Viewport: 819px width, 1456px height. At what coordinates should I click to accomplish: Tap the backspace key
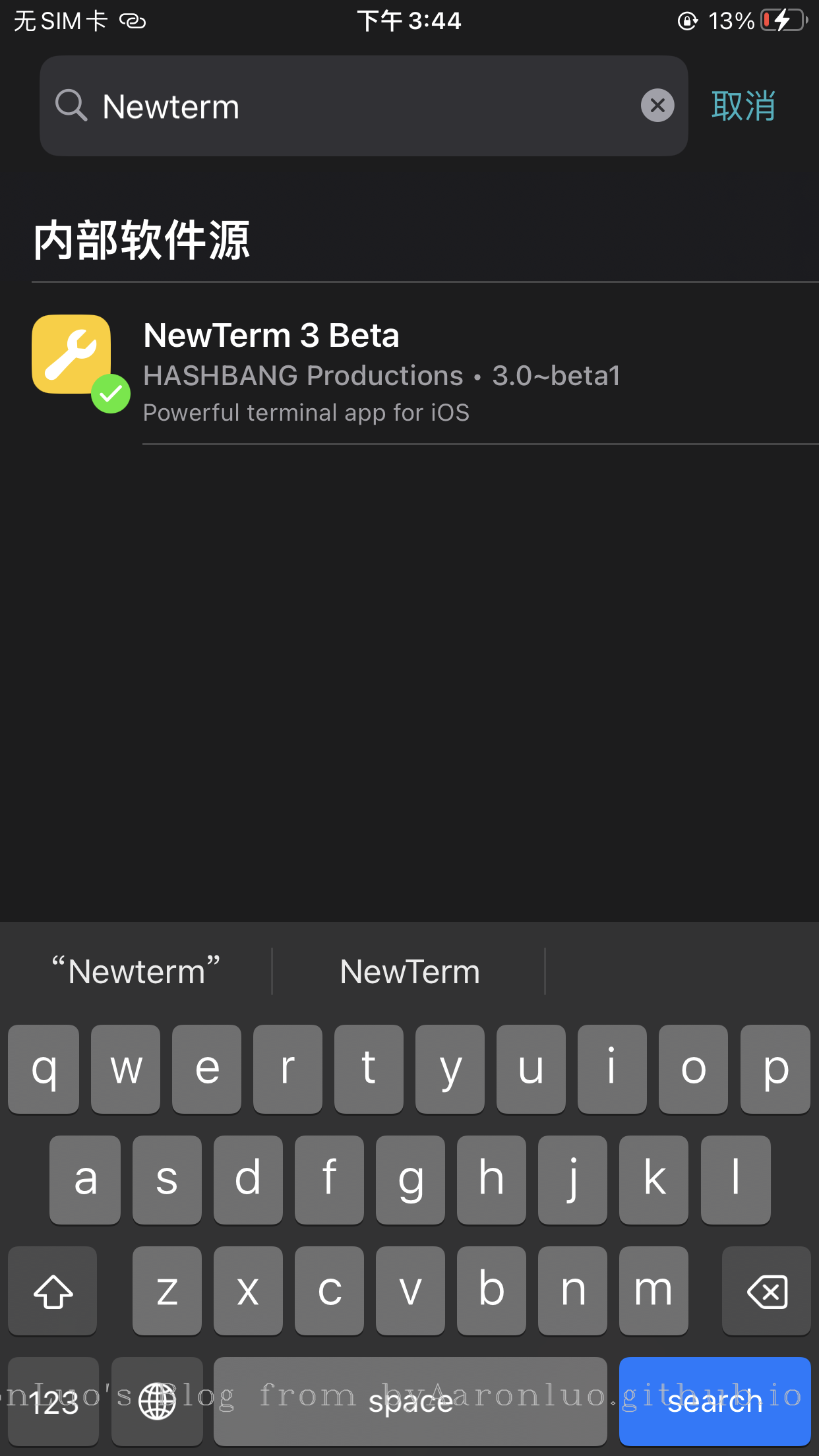coord(766,1291)
